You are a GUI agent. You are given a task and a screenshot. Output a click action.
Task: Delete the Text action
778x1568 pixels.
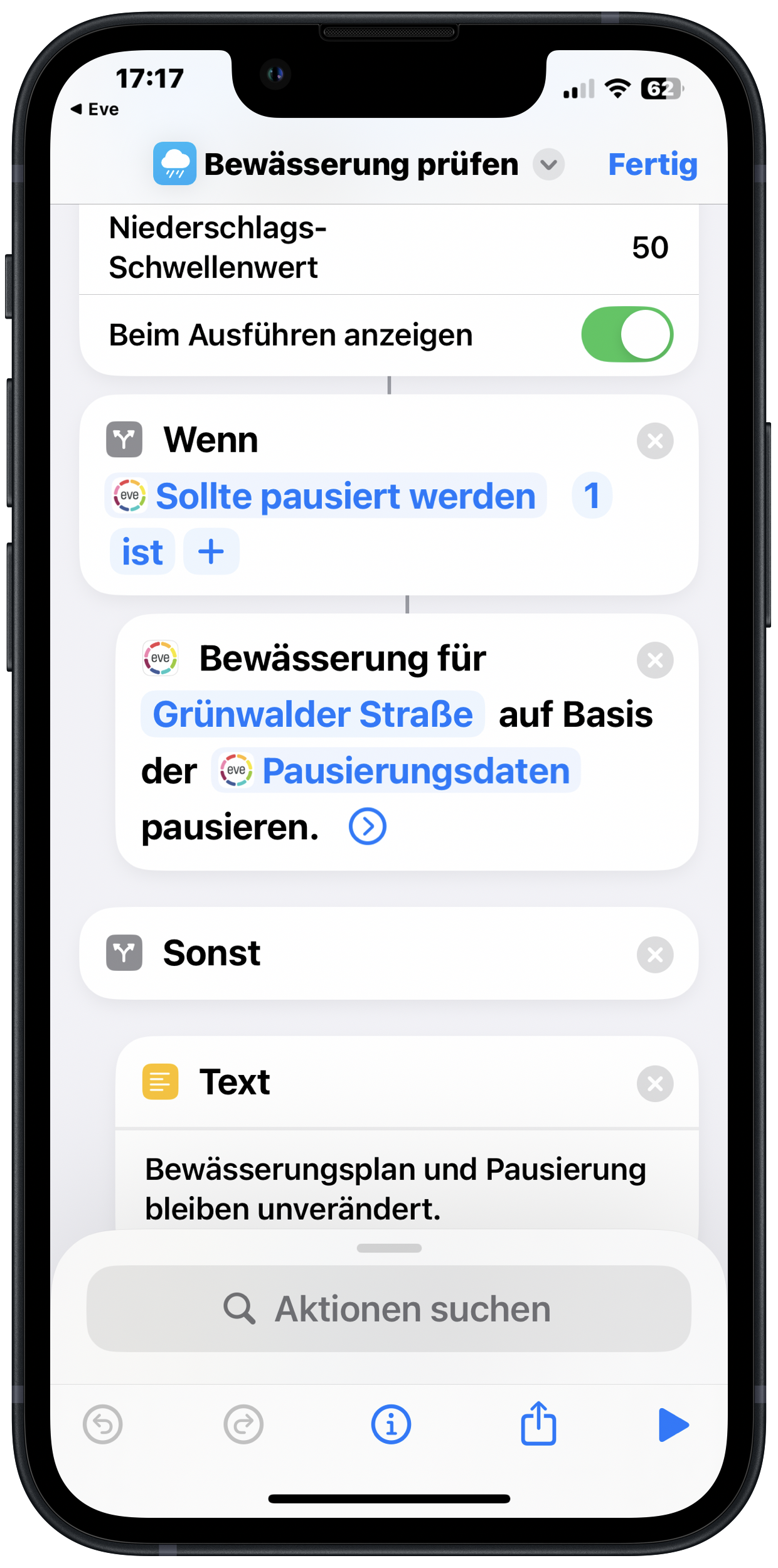click(654, 1083)
